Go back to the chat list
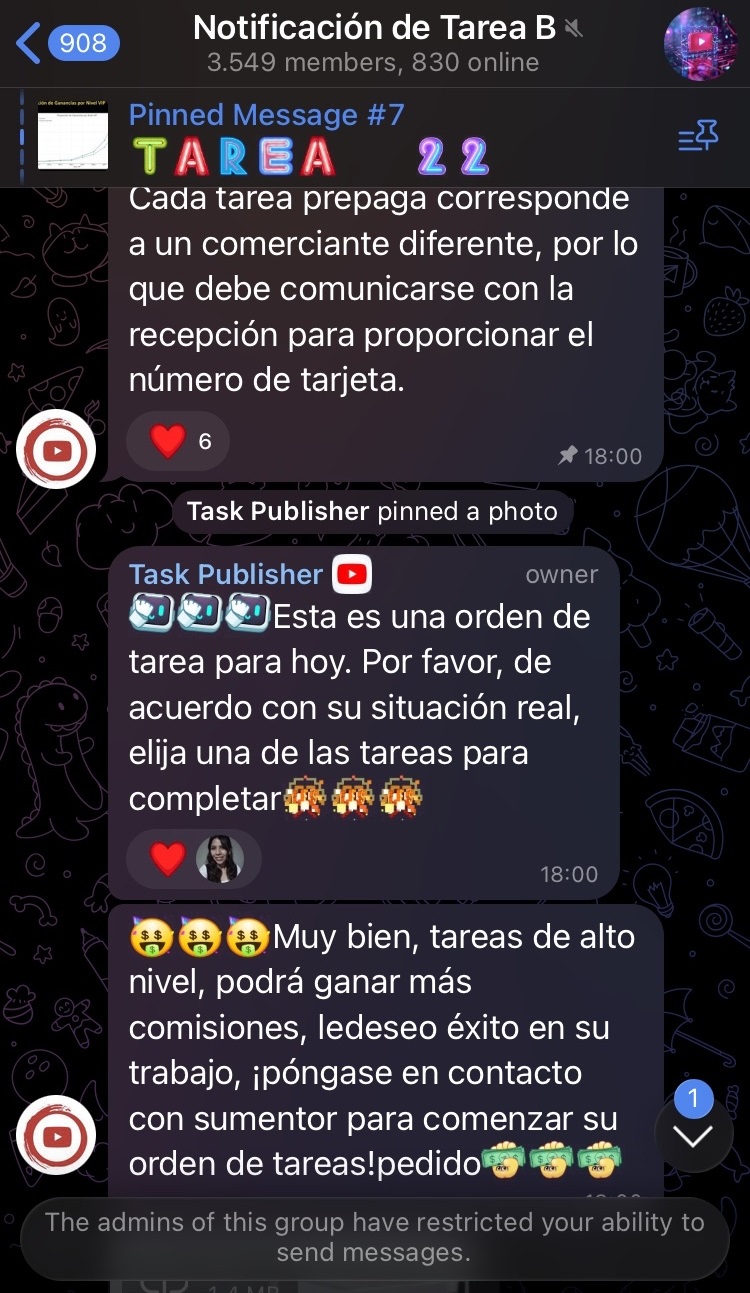This screenshot has width=750, height=1293. pos(66,43)
